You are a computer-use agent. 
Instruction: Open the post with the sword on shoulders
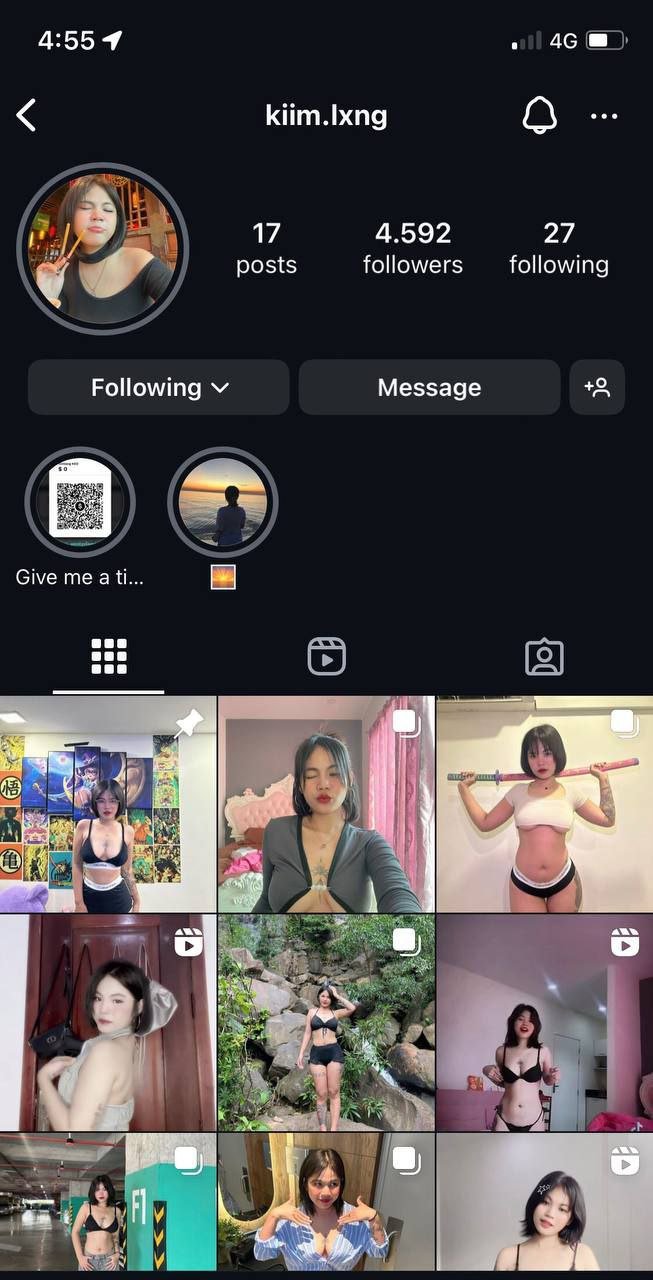tap(545, 804)
